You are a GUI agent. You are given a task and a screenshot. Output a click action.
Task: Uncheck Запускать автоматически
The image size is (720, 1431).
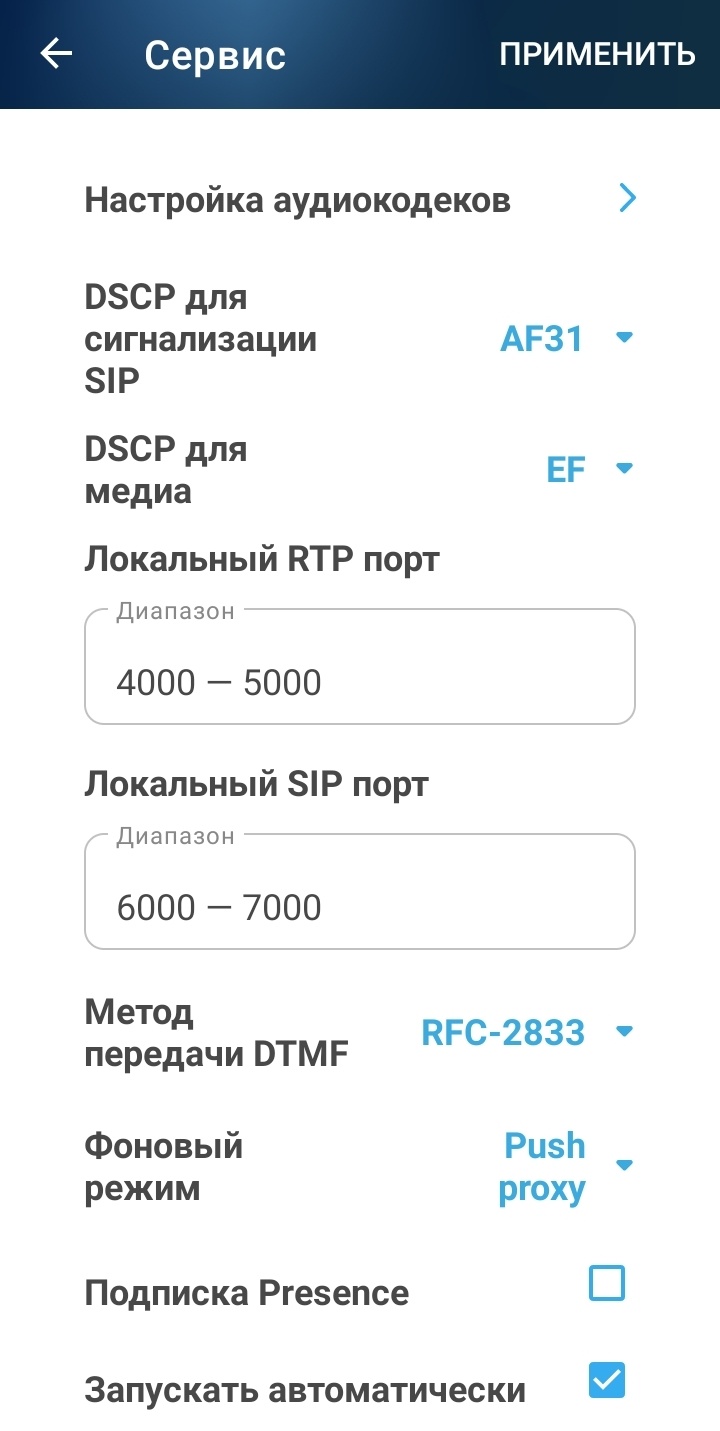click(x=606, y=1381)
